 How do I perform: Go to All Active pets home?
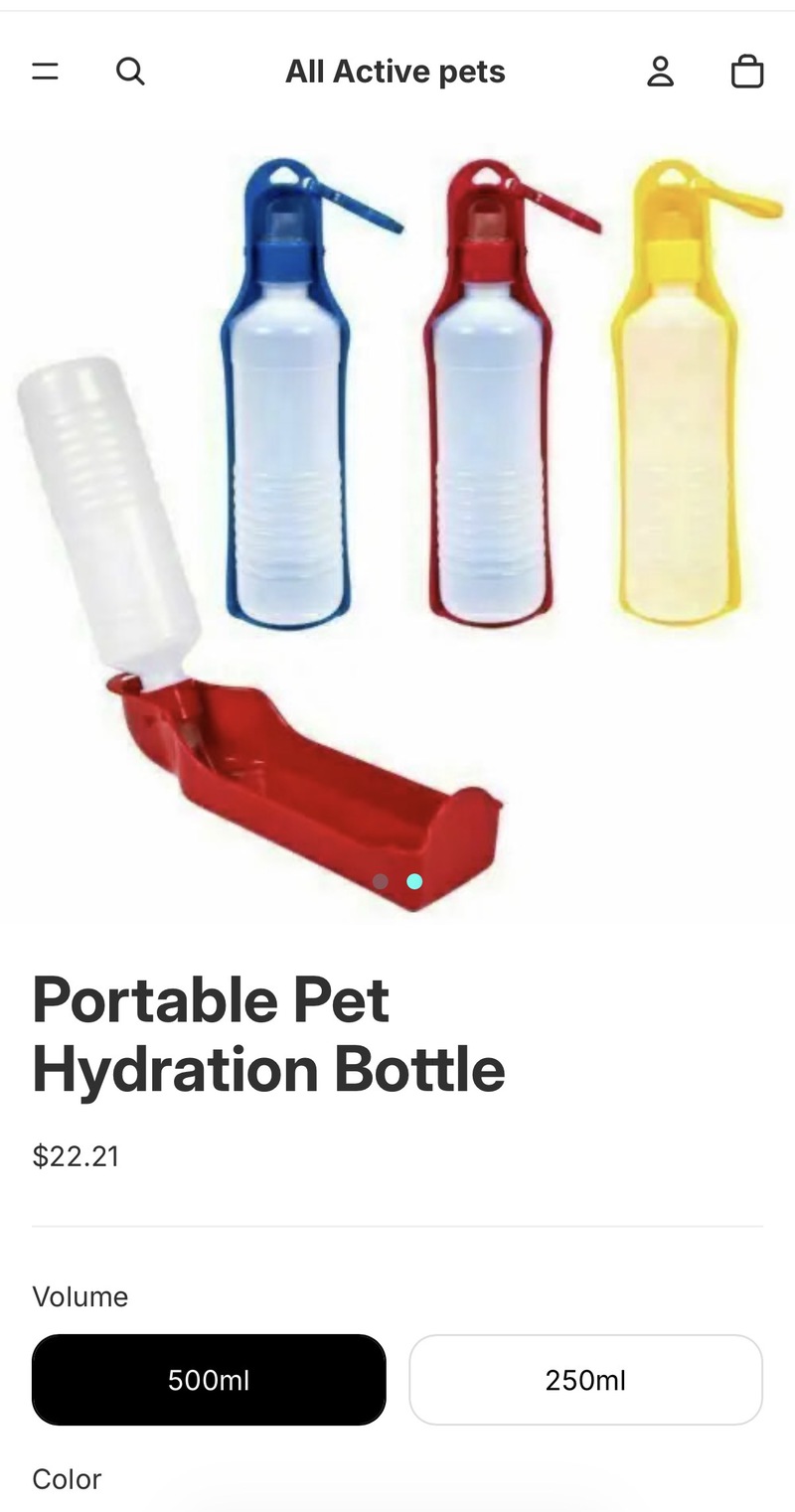point(396,72)
